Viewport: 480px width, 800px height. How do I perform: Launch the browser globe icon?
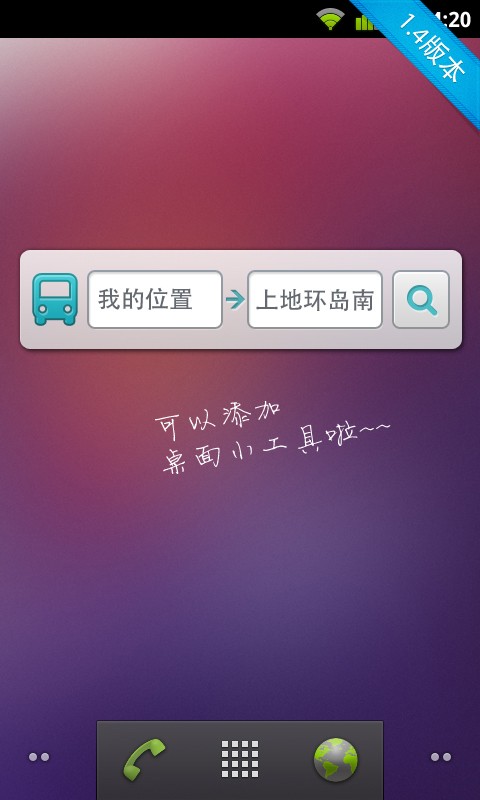pos(336,760)
